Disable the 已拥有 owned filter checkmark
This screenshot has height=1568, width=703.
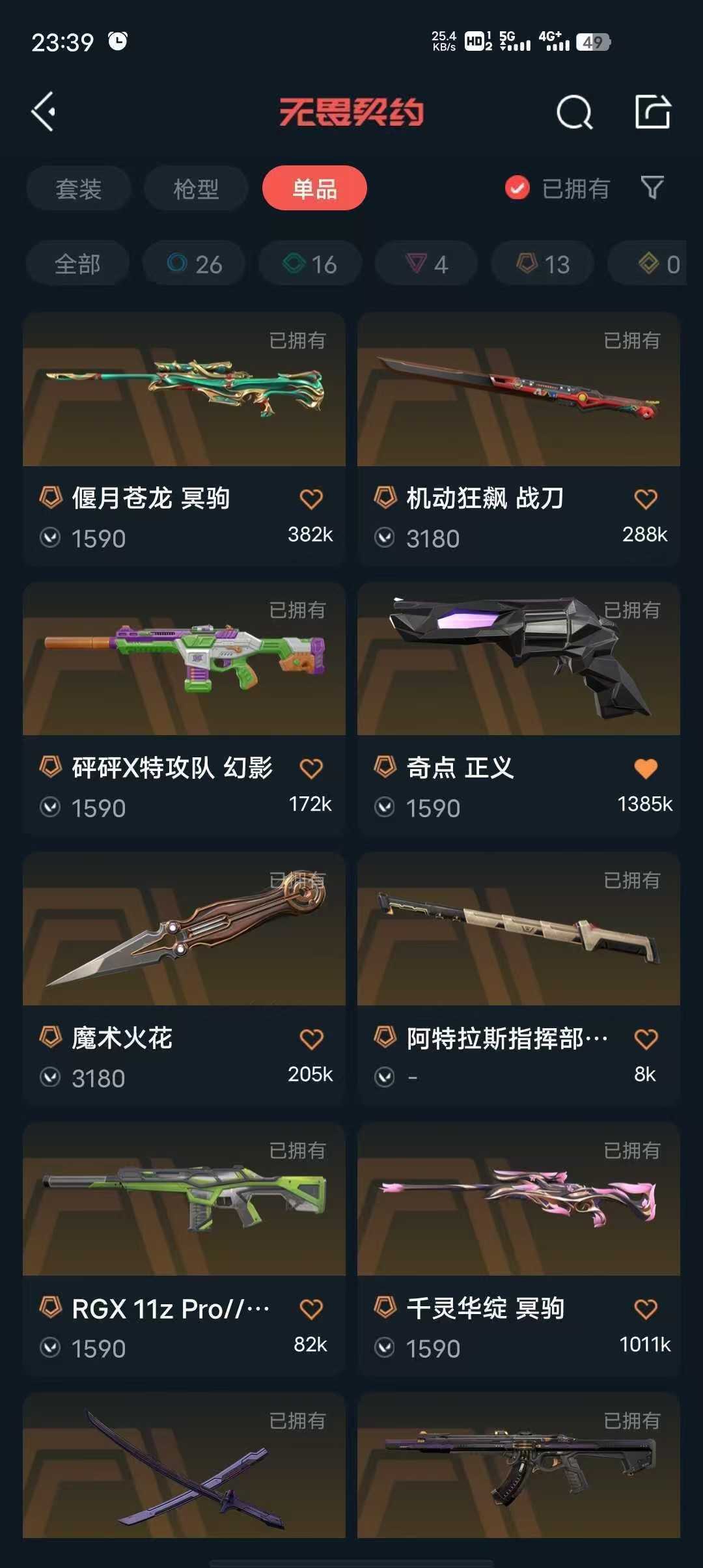[x=516, y=188]
